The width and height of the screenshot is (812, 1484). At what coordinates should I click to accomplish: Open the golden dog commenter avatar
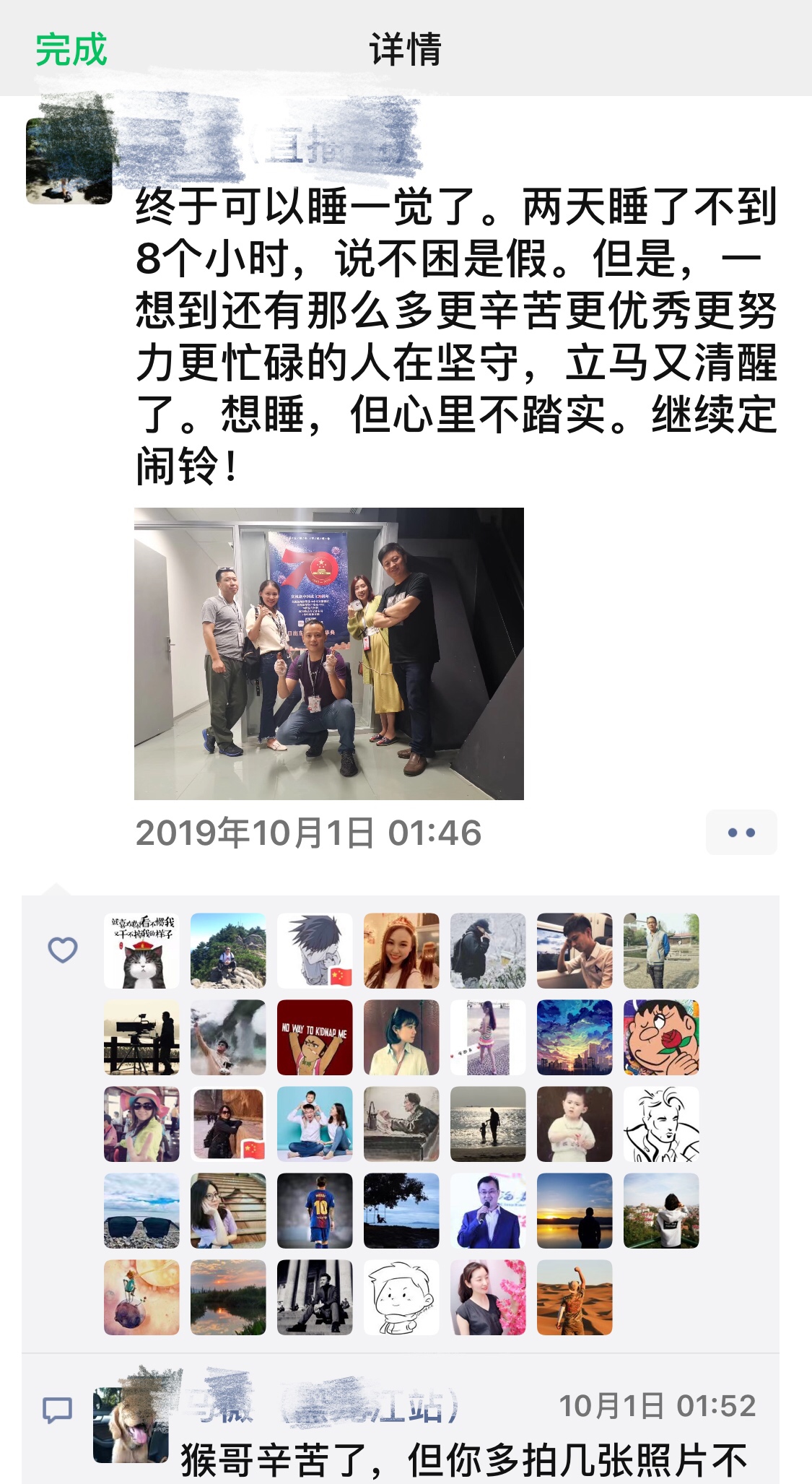coord(130,1425)
